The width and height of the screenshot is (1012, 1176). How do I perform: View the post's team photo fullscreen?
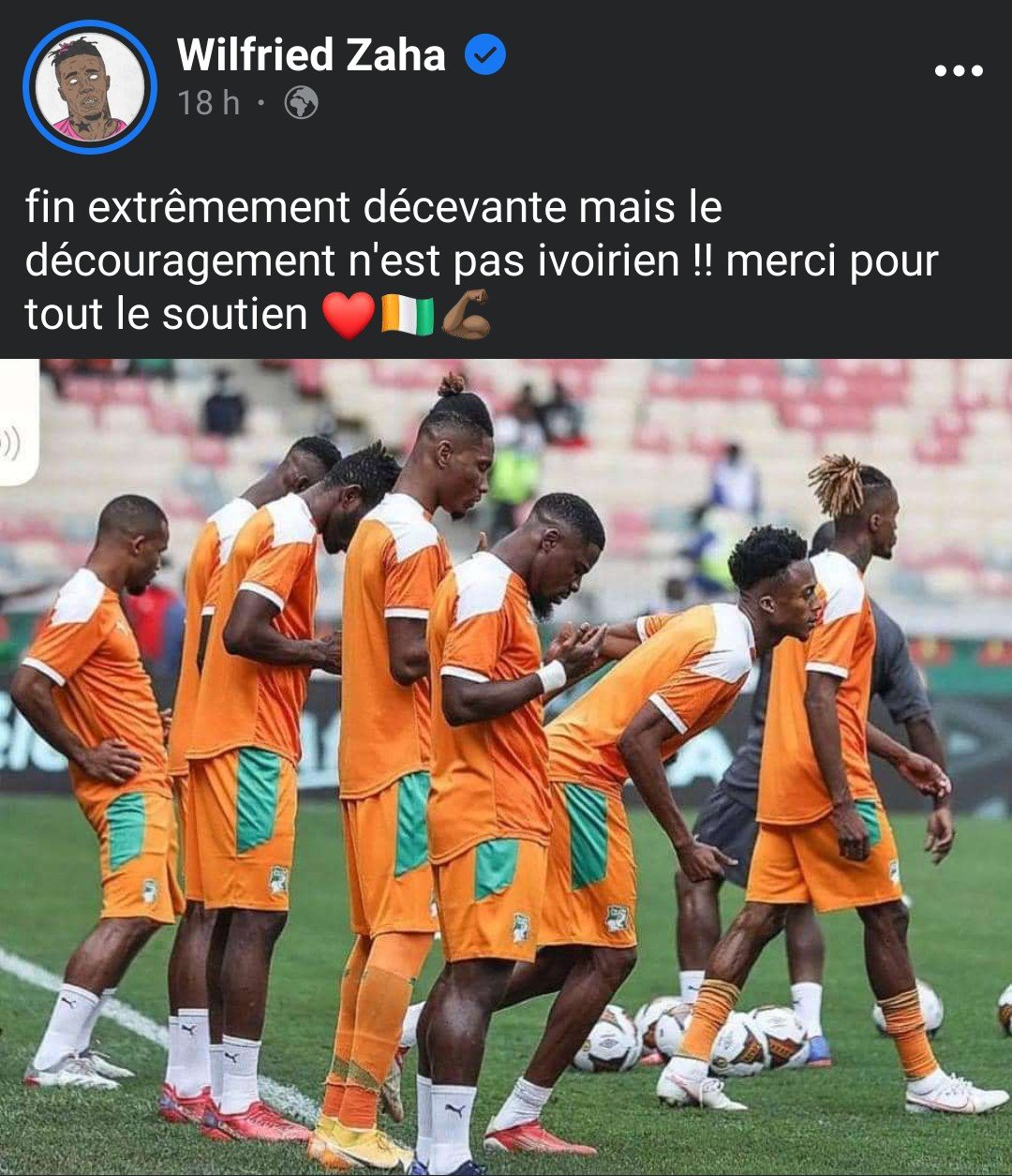coord(506,767)
